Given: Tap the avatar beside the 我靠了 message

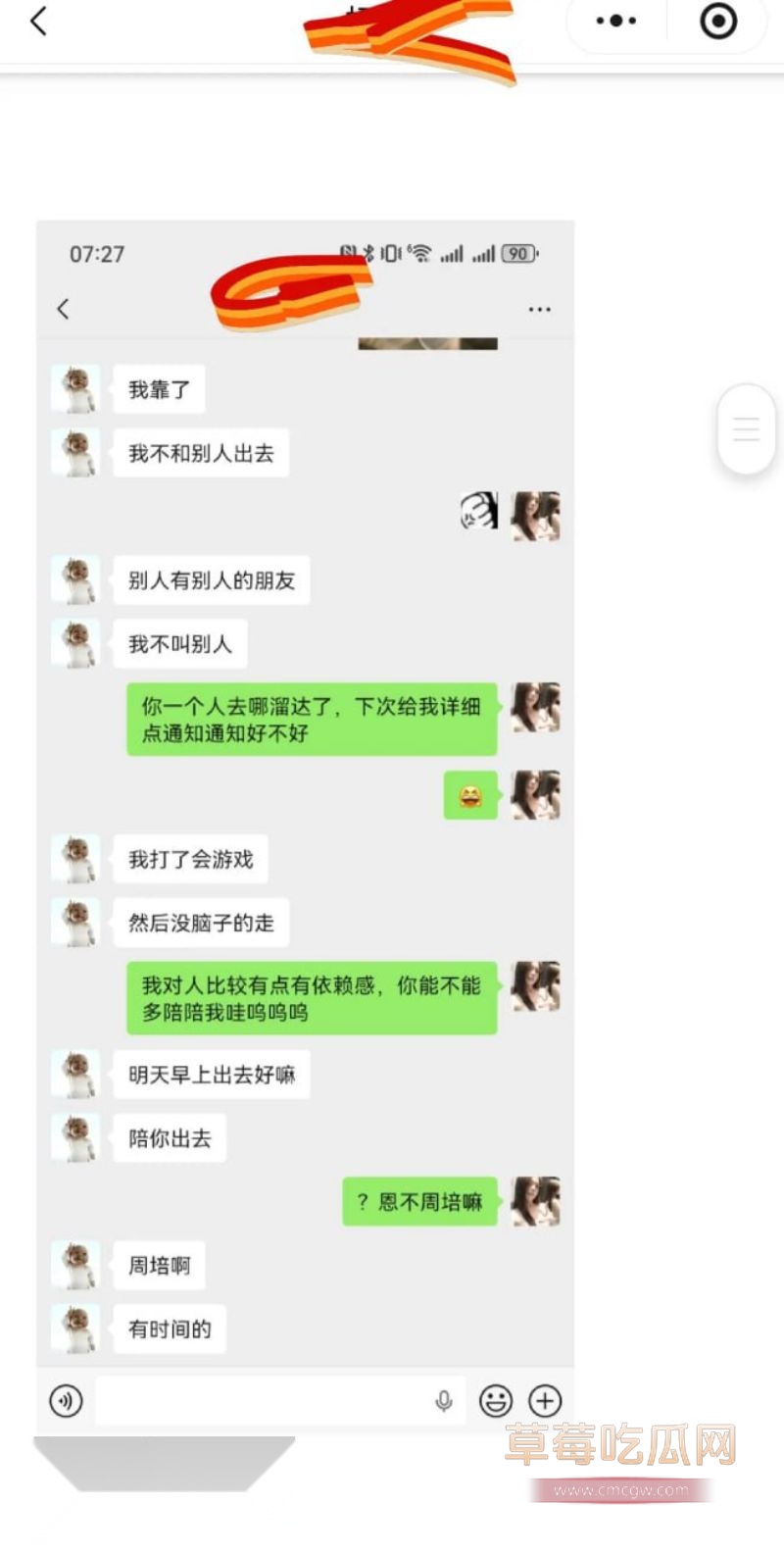Looking at the screenshot, I should click(76, 389).
